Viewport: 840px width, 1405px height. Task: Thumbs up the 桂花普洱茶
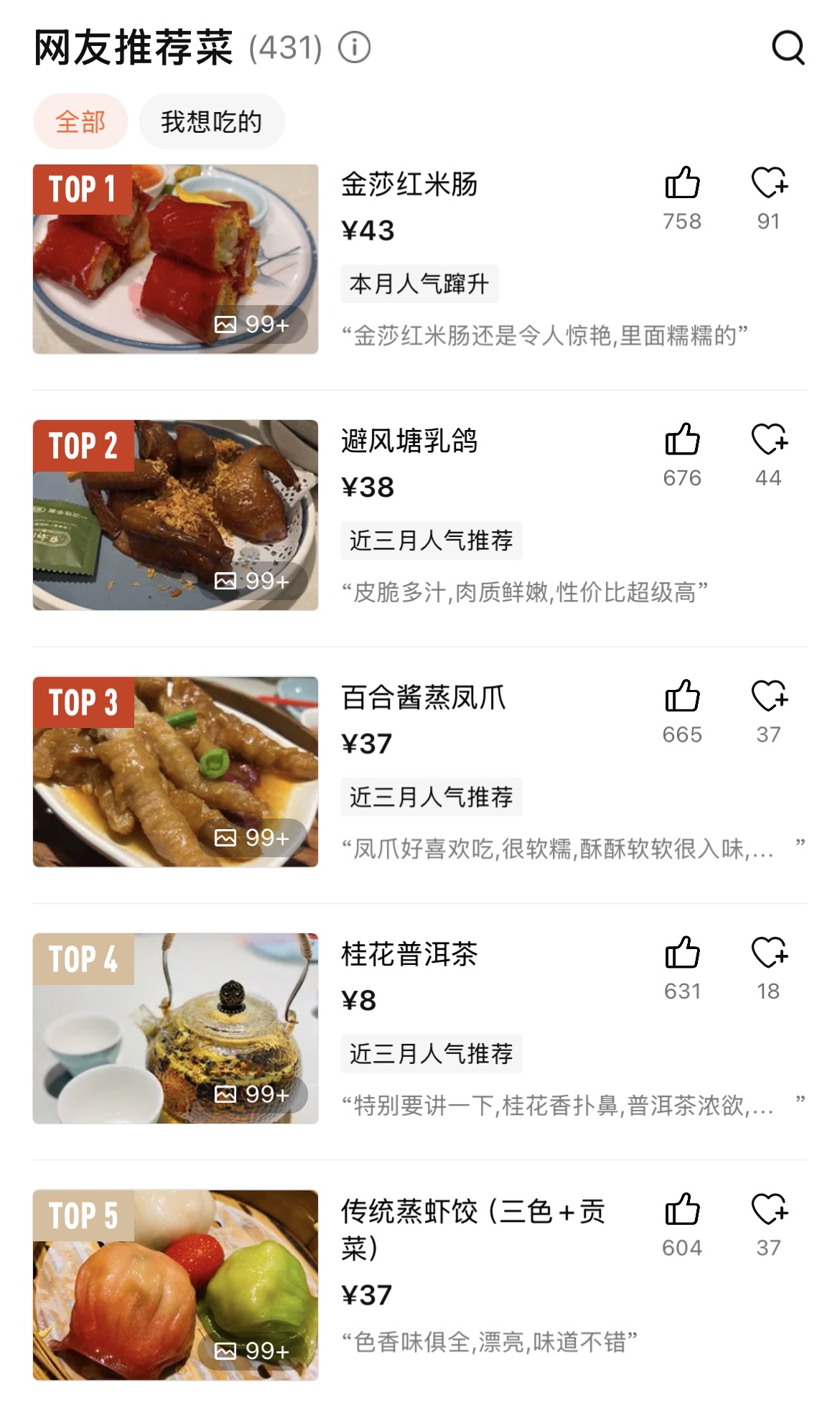pos(681,953)
